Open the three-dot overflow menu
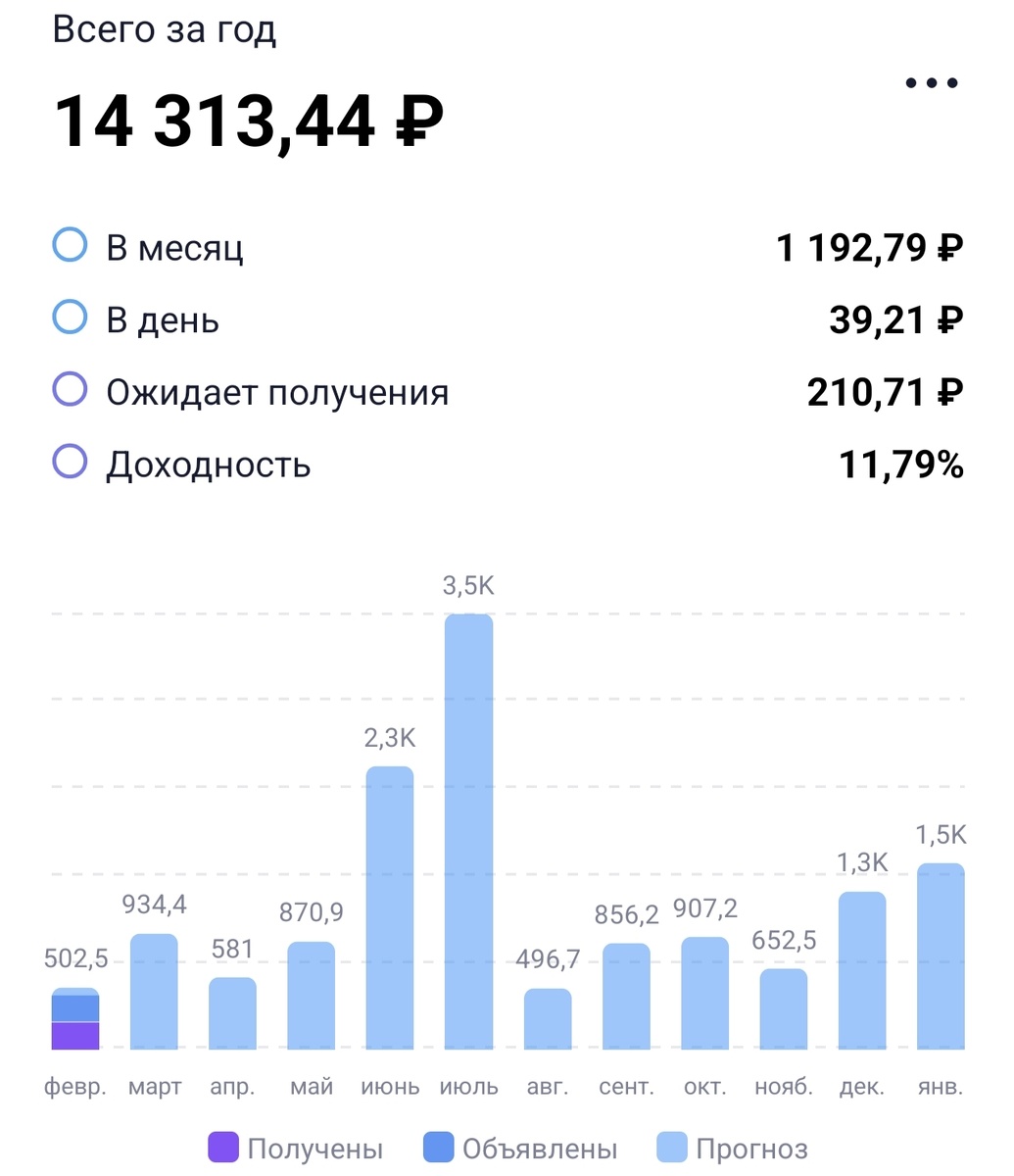This screenshot has width=1014, height=1176. 931,83
